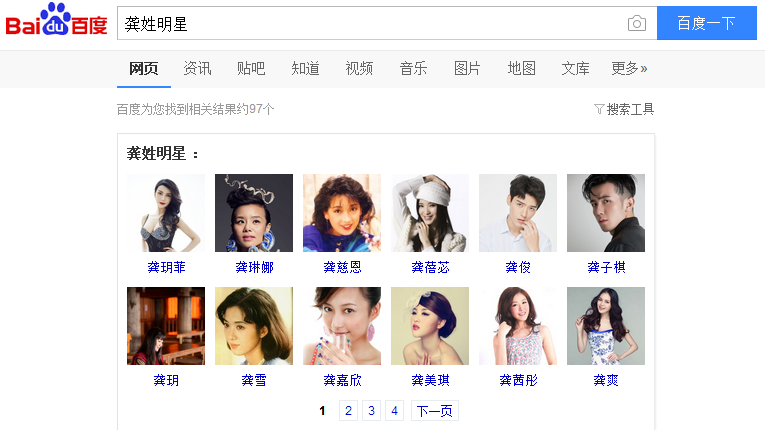
Task: Switch to the 文库 tab
Action: 575,68
